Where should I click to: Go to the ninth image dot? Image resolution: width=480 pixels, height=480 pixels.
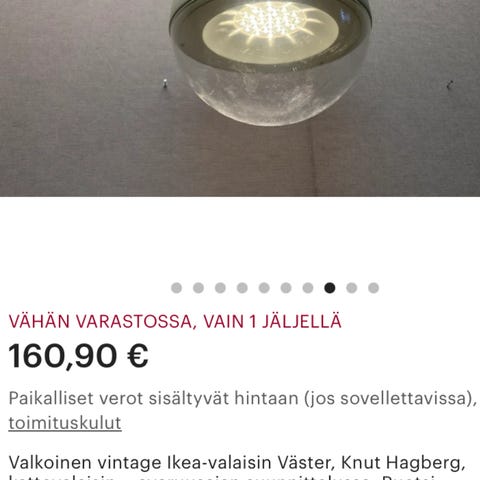coord(352,288)
